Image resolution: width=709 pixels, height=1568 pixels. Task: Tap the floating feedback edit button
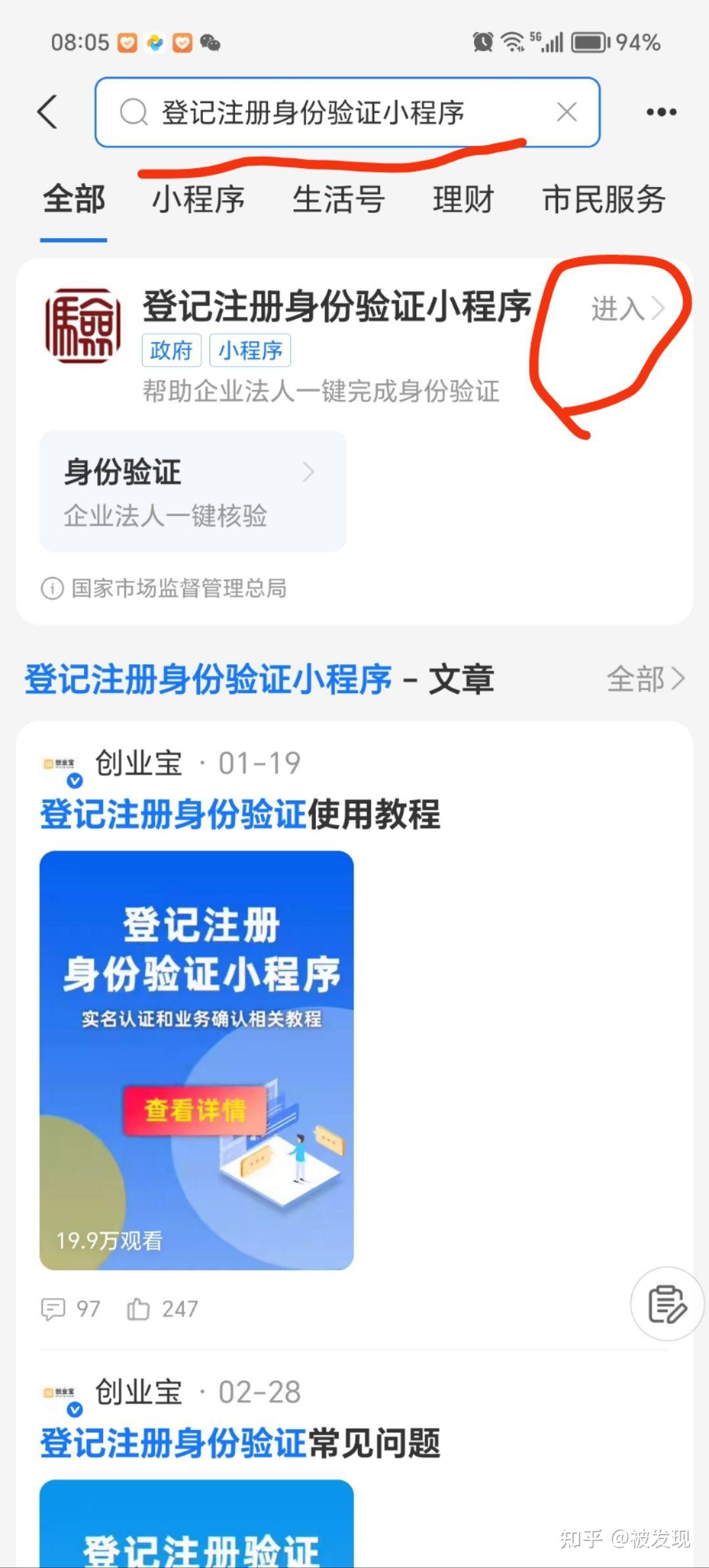tap(666, 1303)
